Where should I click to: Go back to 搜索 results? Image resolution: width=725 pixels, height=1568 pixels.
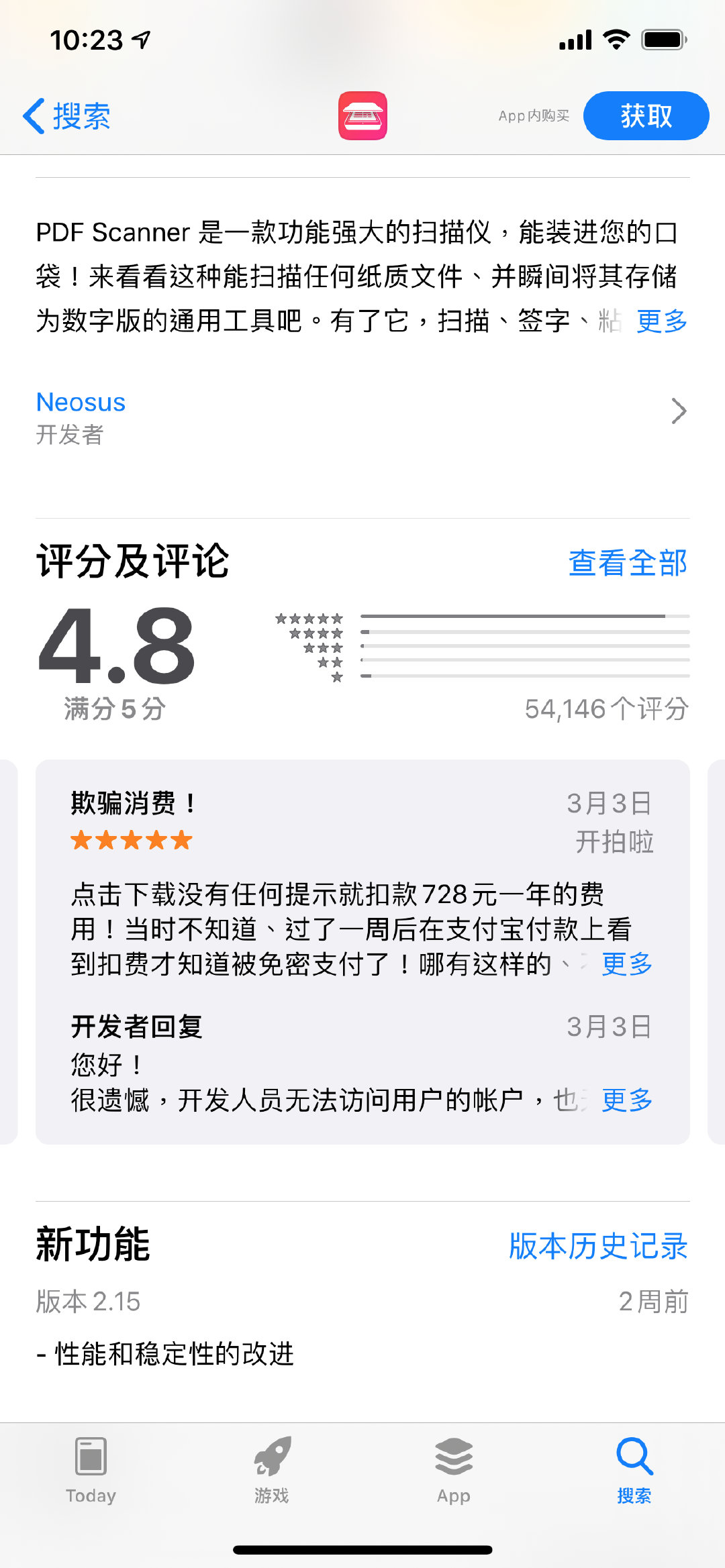point(67,116)
